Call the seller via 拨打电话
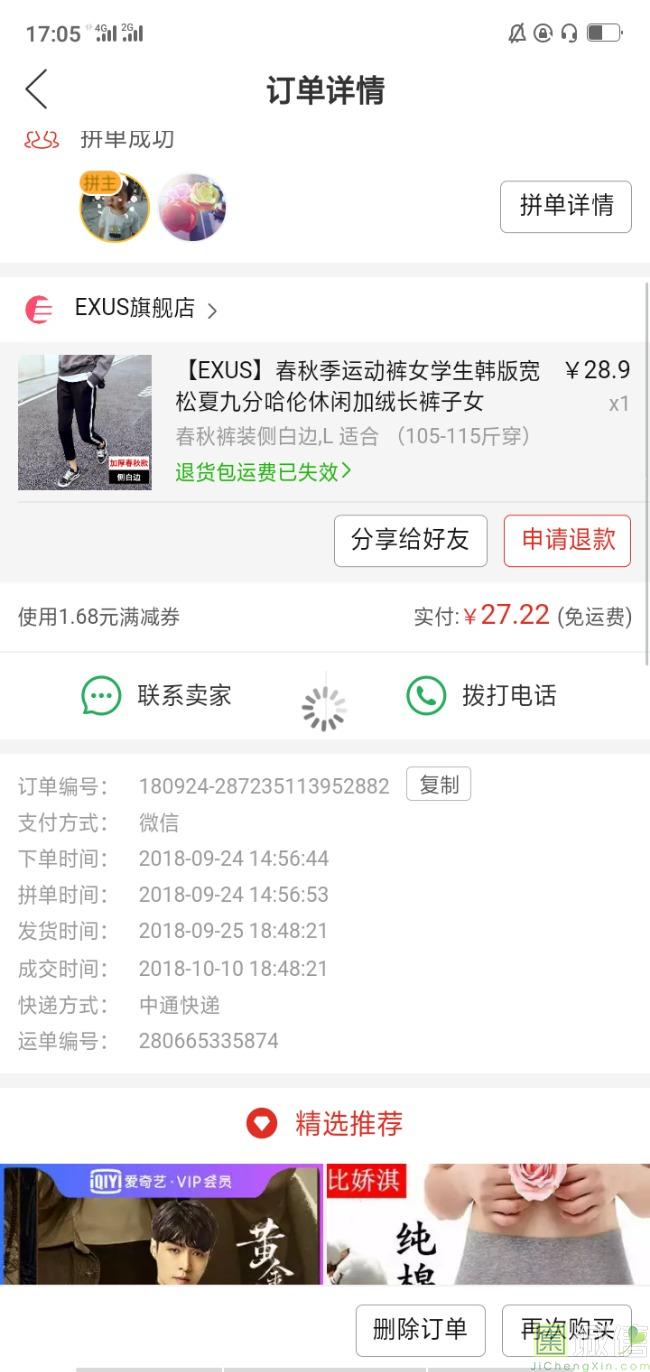The width and height of the screenshot is (650, 1372). pos(481,696)
